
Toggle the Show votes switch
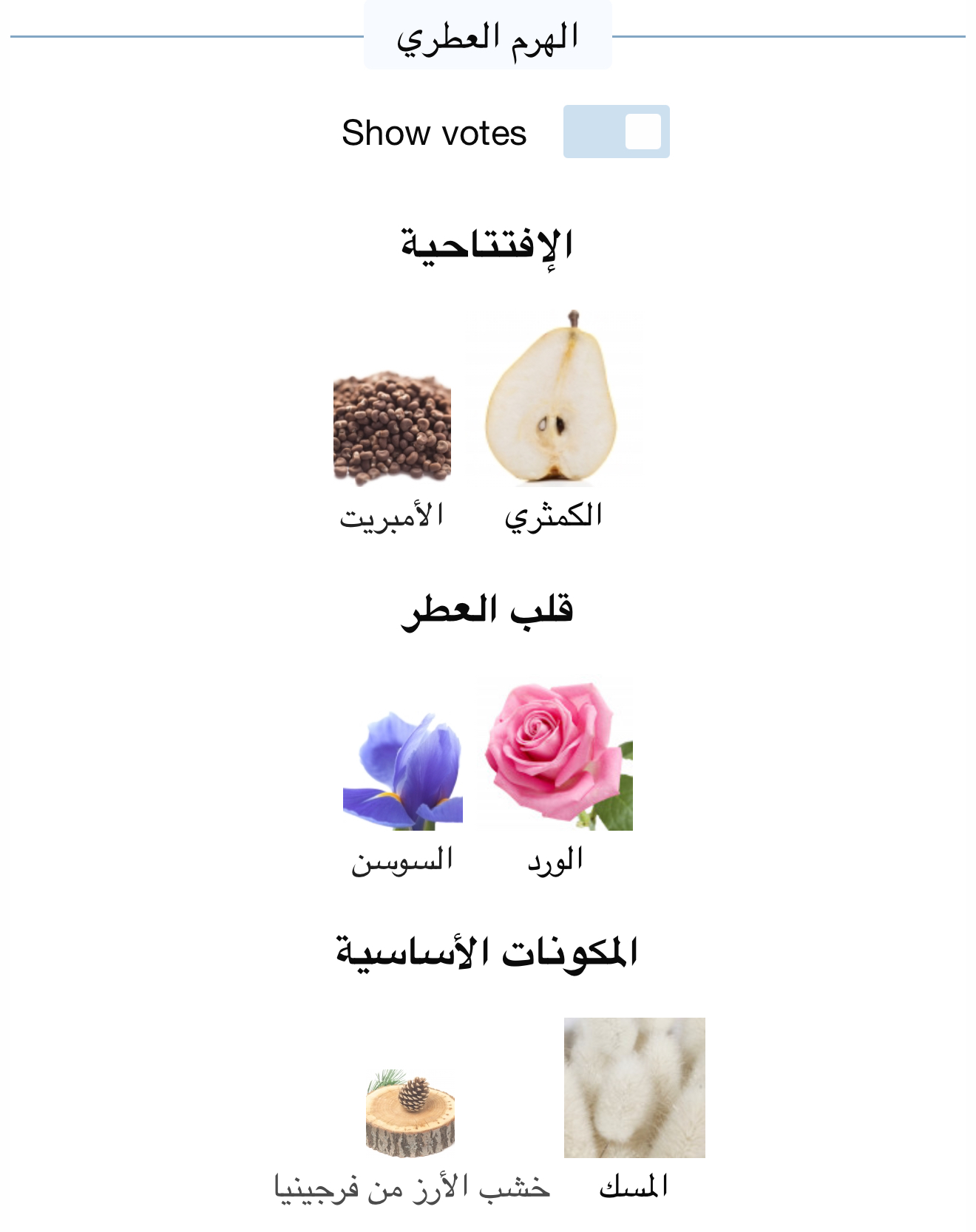tap(616, 132)
